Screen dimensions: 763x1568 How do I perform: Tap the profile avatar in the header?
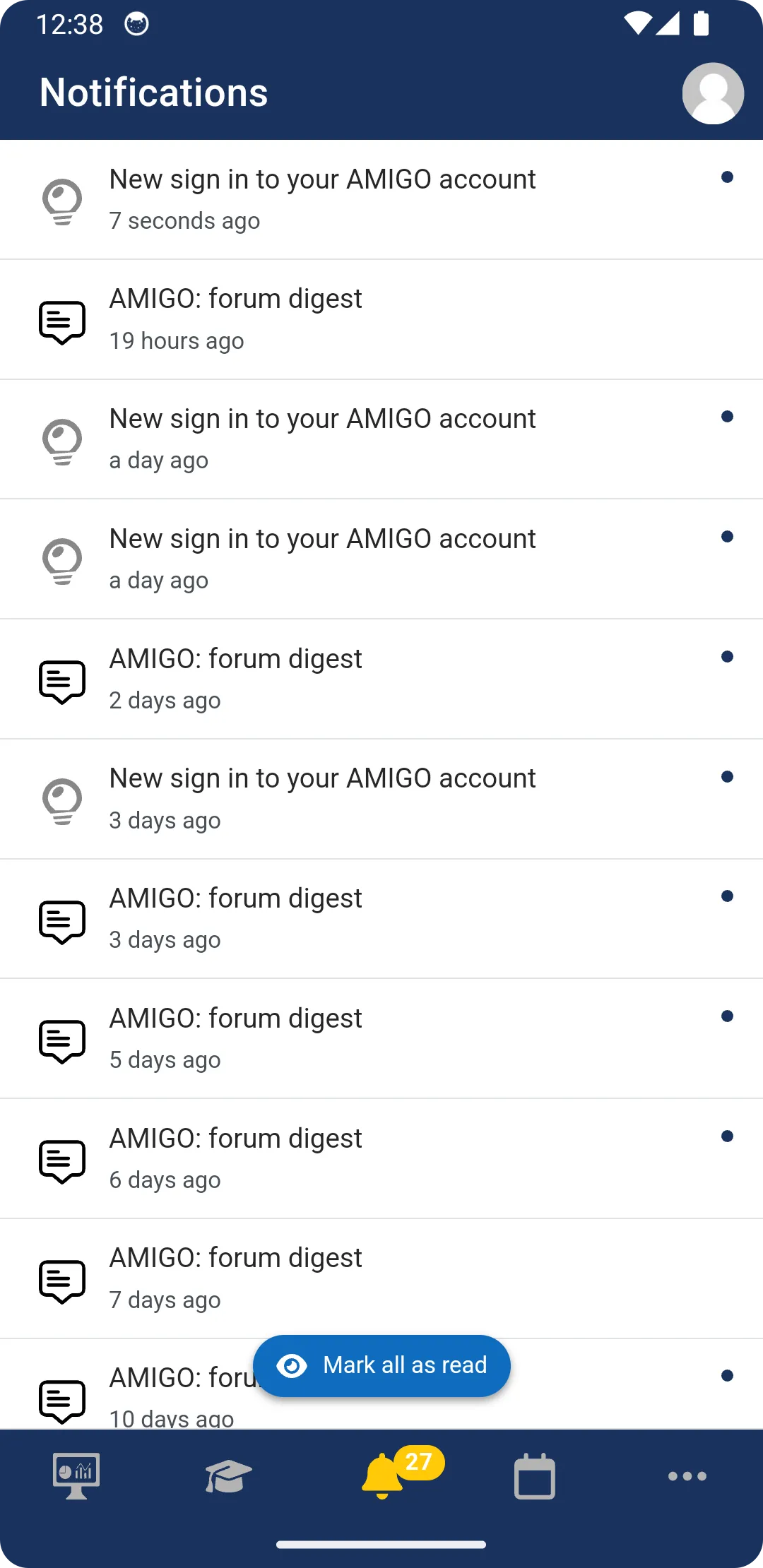coord(713,93)
